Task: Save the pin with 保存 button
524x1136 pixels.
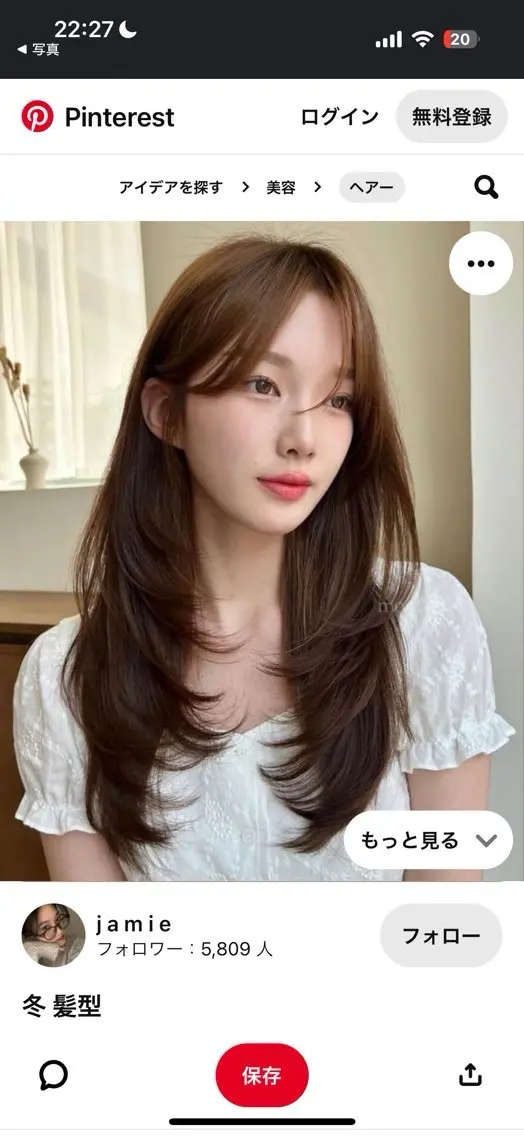Action: point(262,1075)
